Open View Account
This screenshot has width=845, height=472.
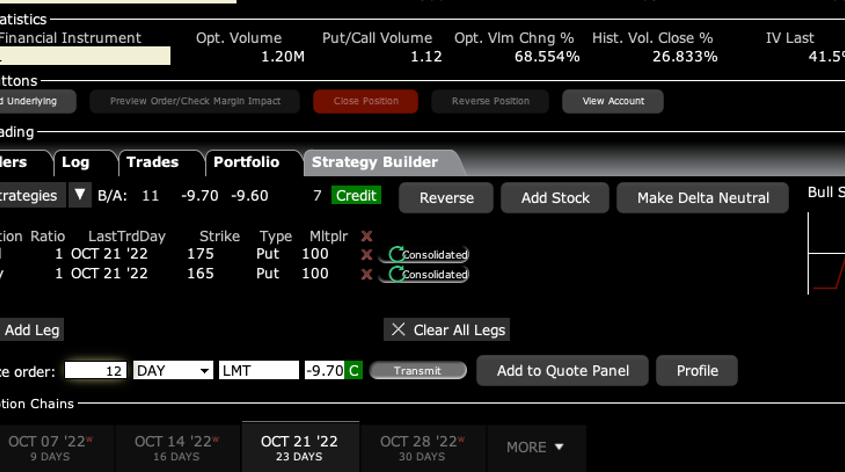(x=613, y=101)
